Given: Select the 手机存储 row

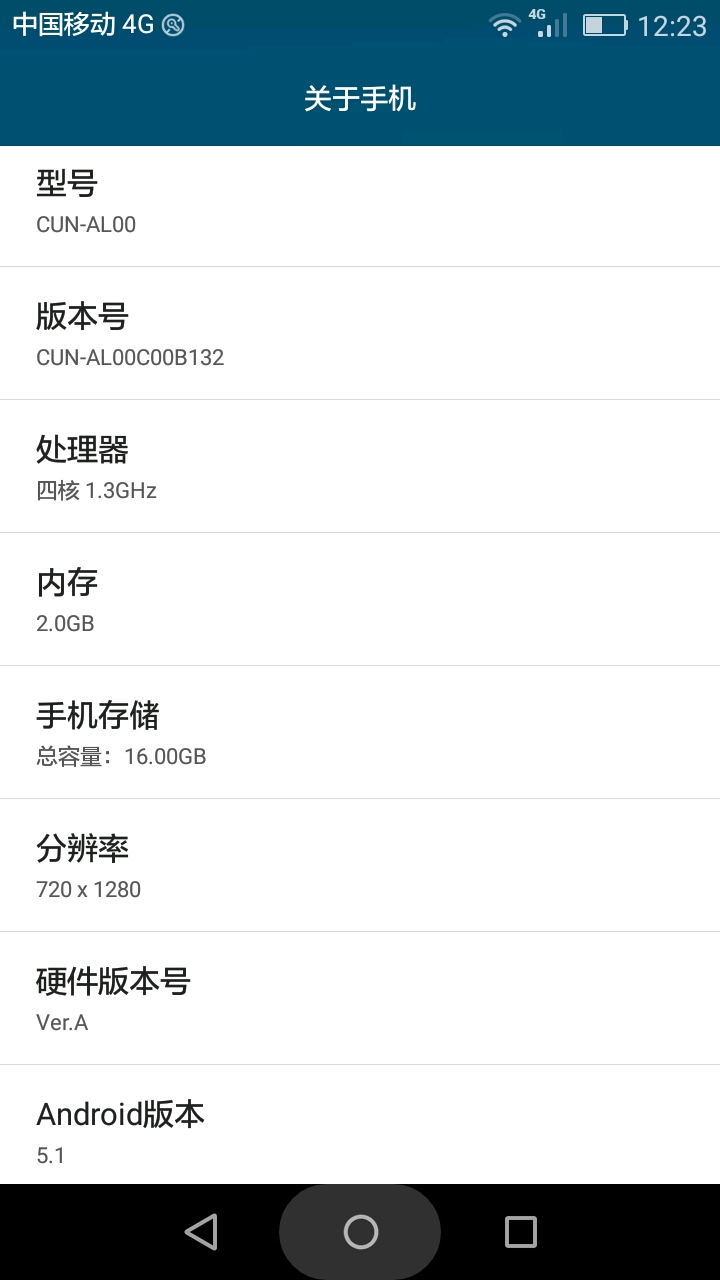Looking at the screenshot, I should pos(360,732).
